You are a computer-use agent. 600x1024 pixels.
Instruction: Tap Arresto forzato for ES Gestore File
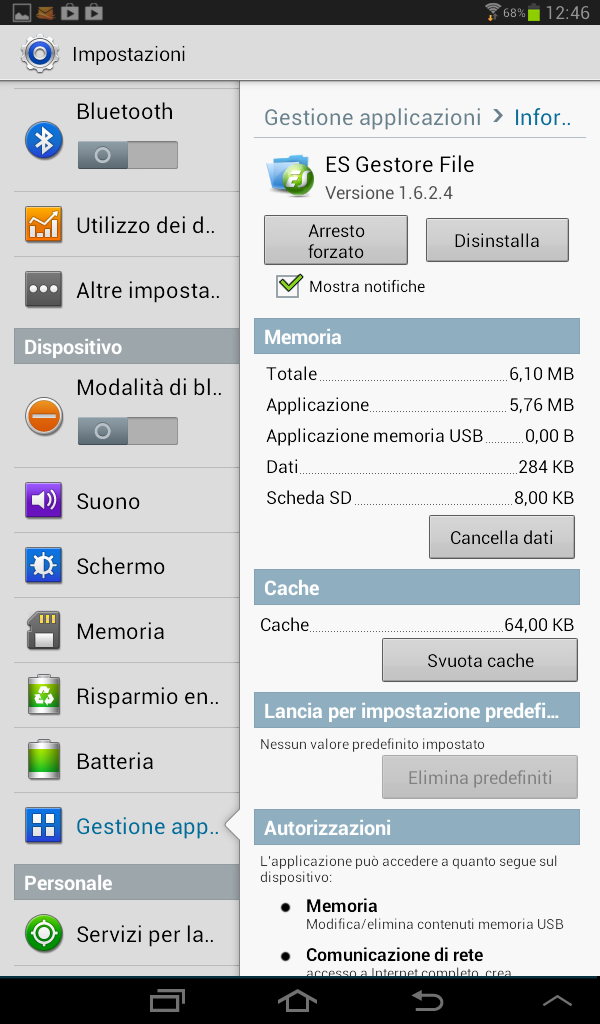(x=336, y=240)
